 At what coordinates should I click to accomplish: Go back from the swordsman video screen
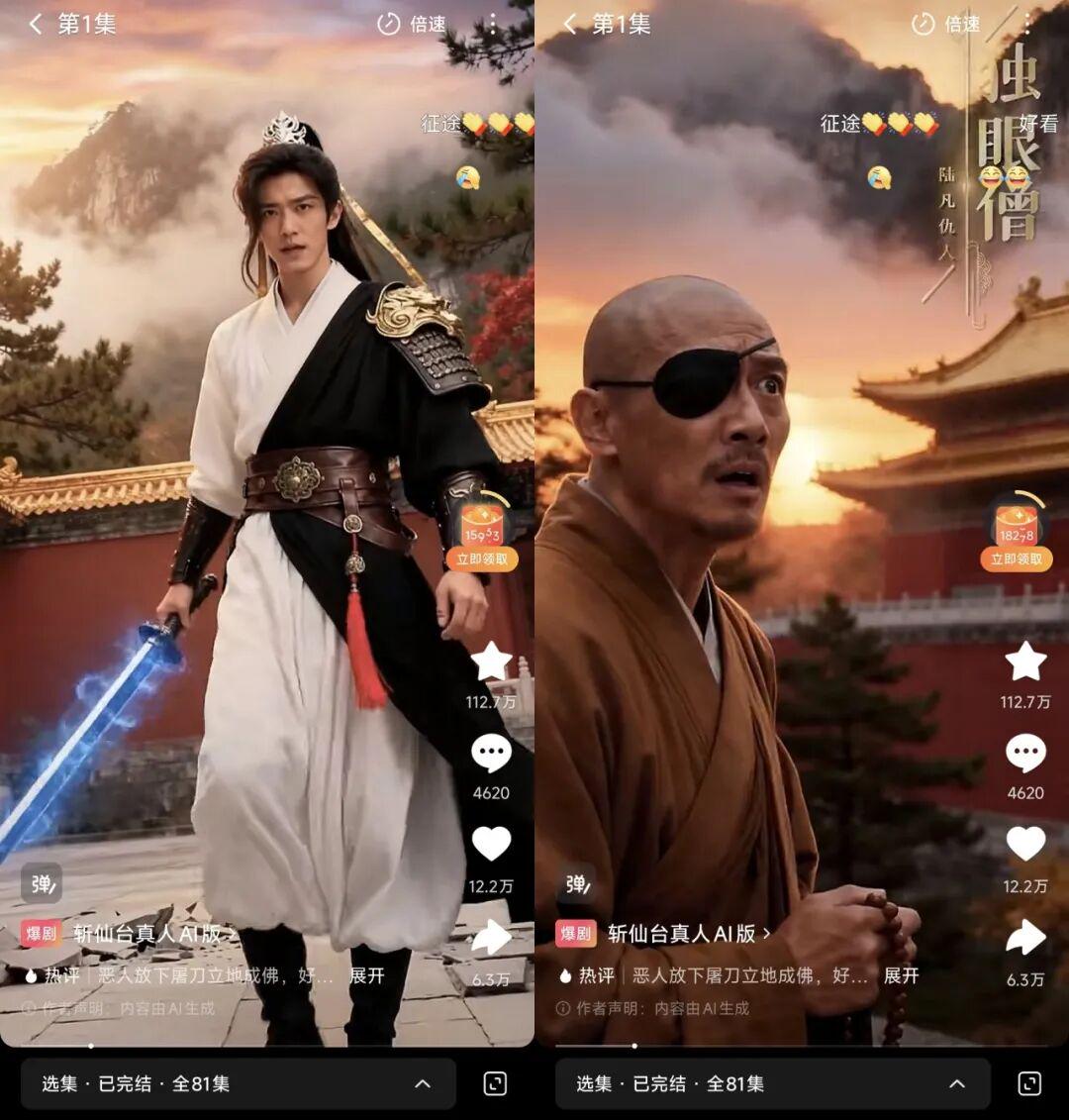[x=36, y=24]
